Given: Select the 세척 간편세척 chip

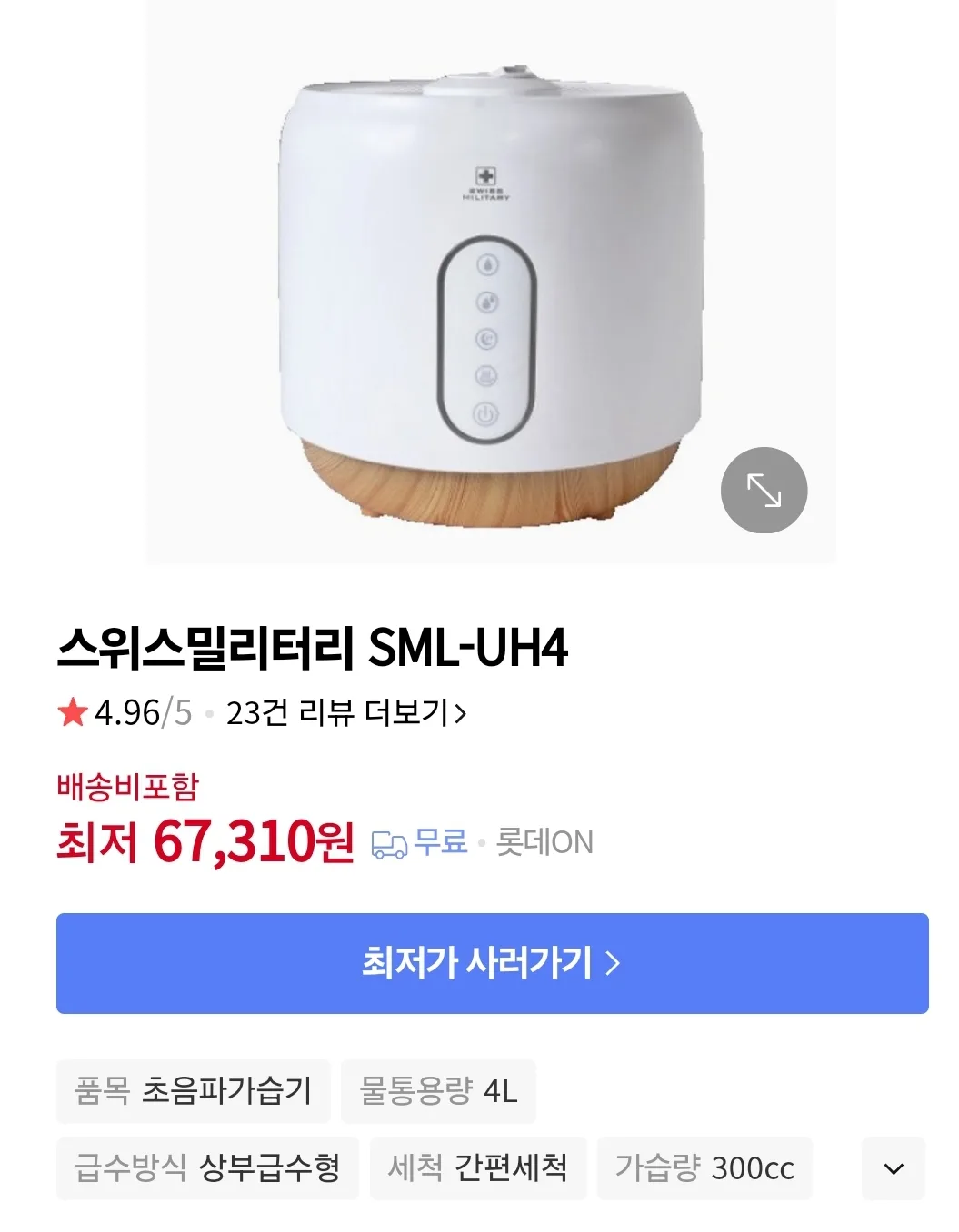Looking at the screenshot, I should click(477, 1168).
